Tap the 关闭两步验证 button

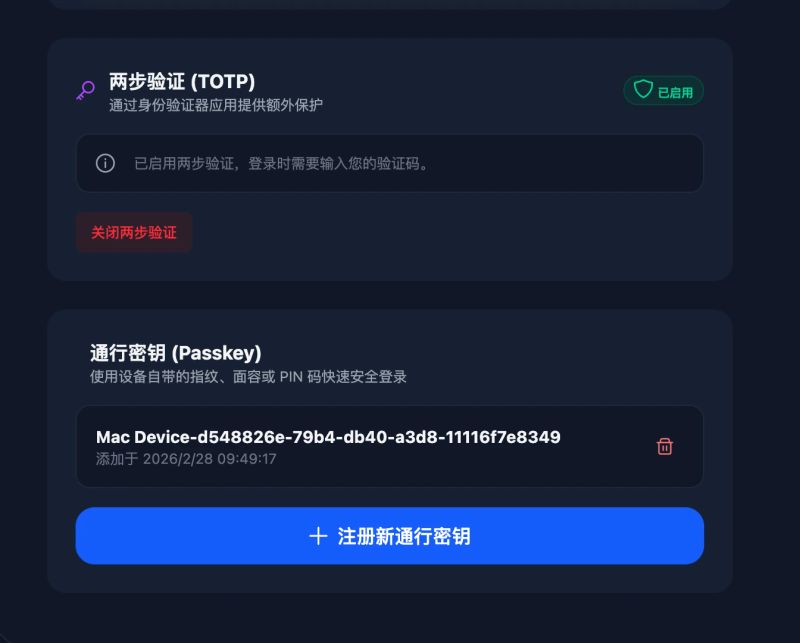(x=134, y=232)
